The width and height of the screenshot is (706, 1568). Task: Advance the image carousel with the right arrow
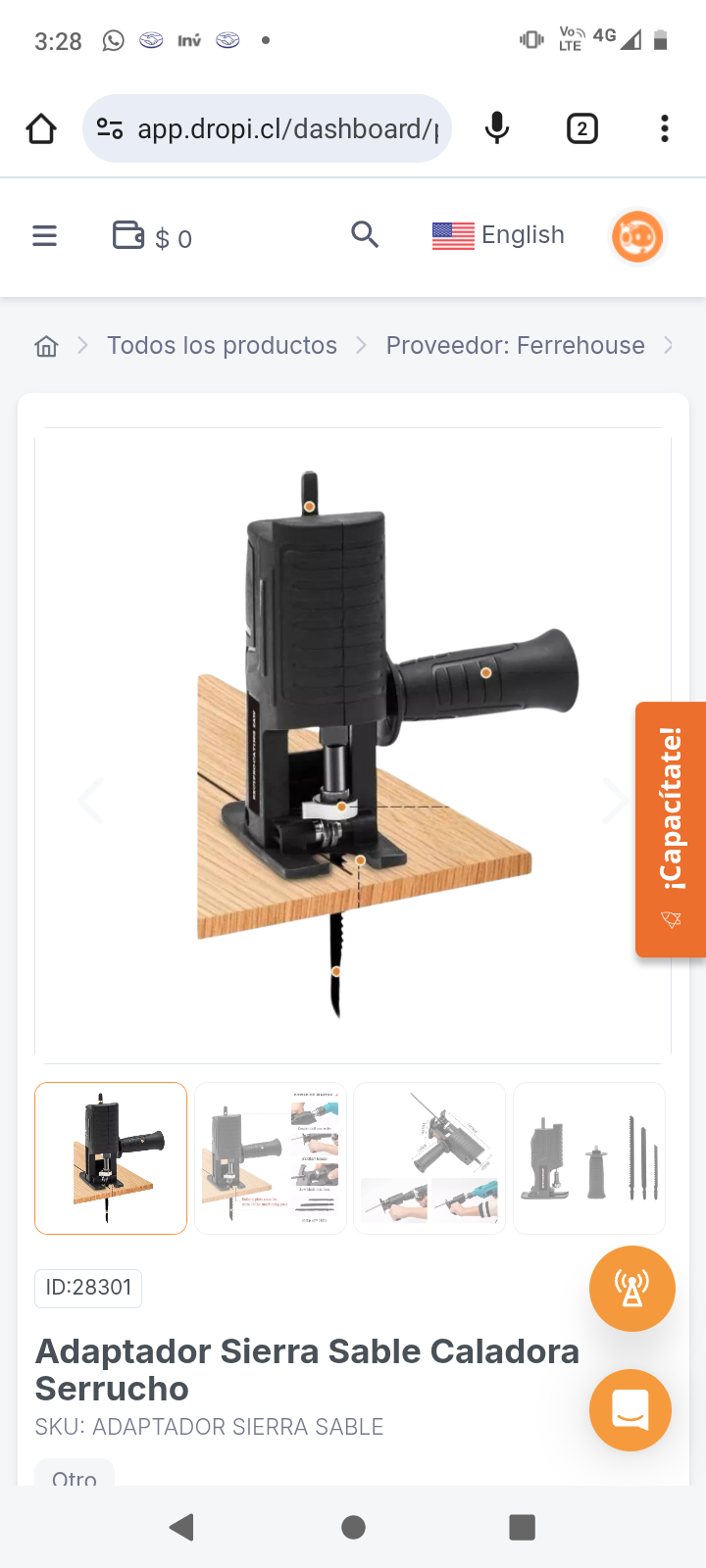click(x=616, y=800)
